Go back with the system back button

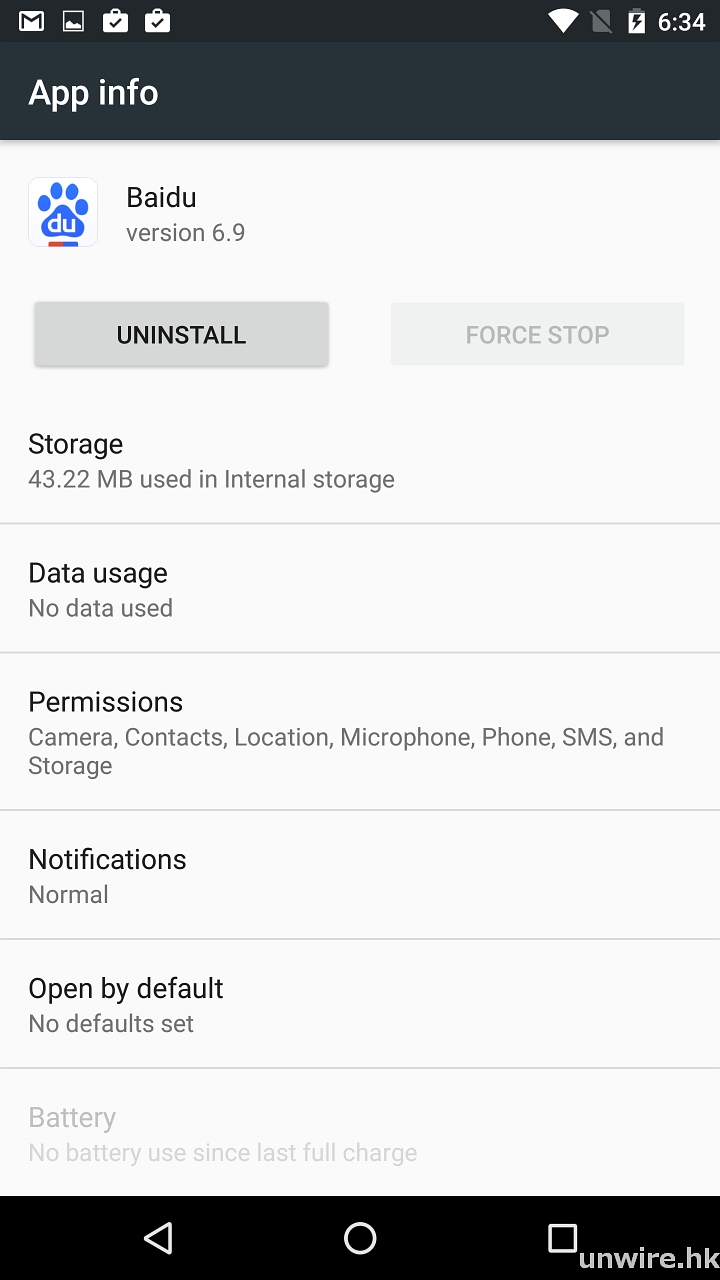(x=158, y=1238)
